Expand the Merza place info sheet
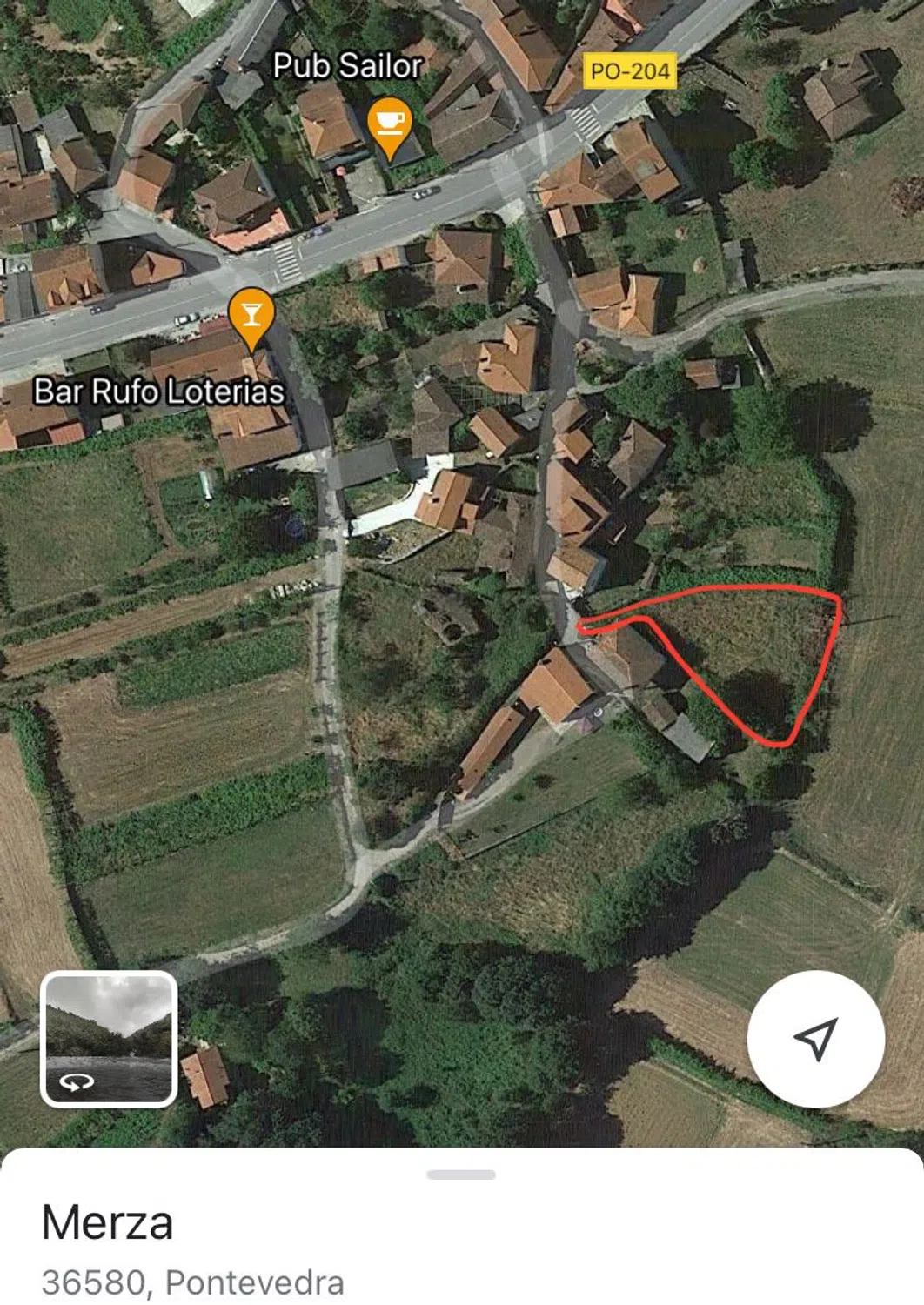924x1305 pixels. coord(461,1174)
